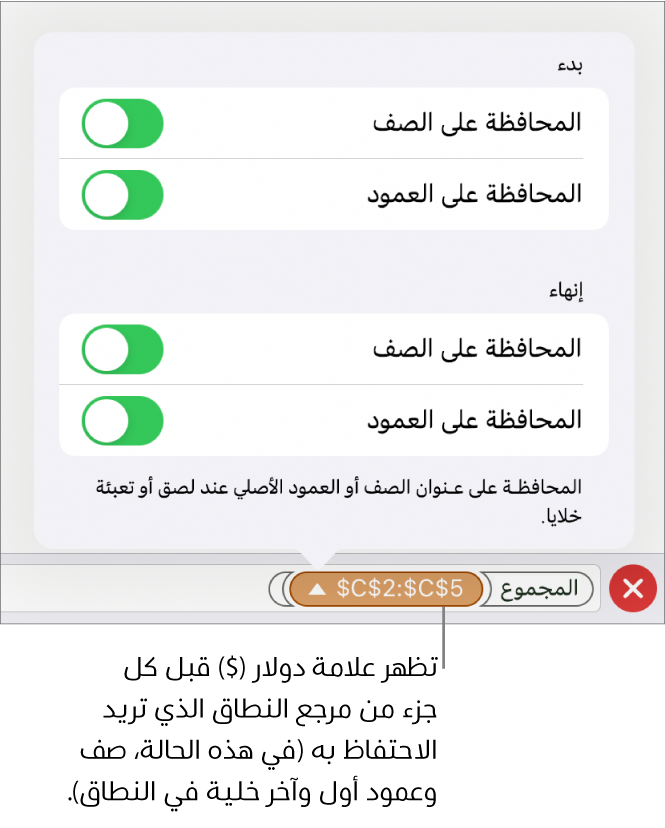Disable المحافظة على الصف under بدء
The width and height of the screenshot is (665, 828).
(122, 123)
